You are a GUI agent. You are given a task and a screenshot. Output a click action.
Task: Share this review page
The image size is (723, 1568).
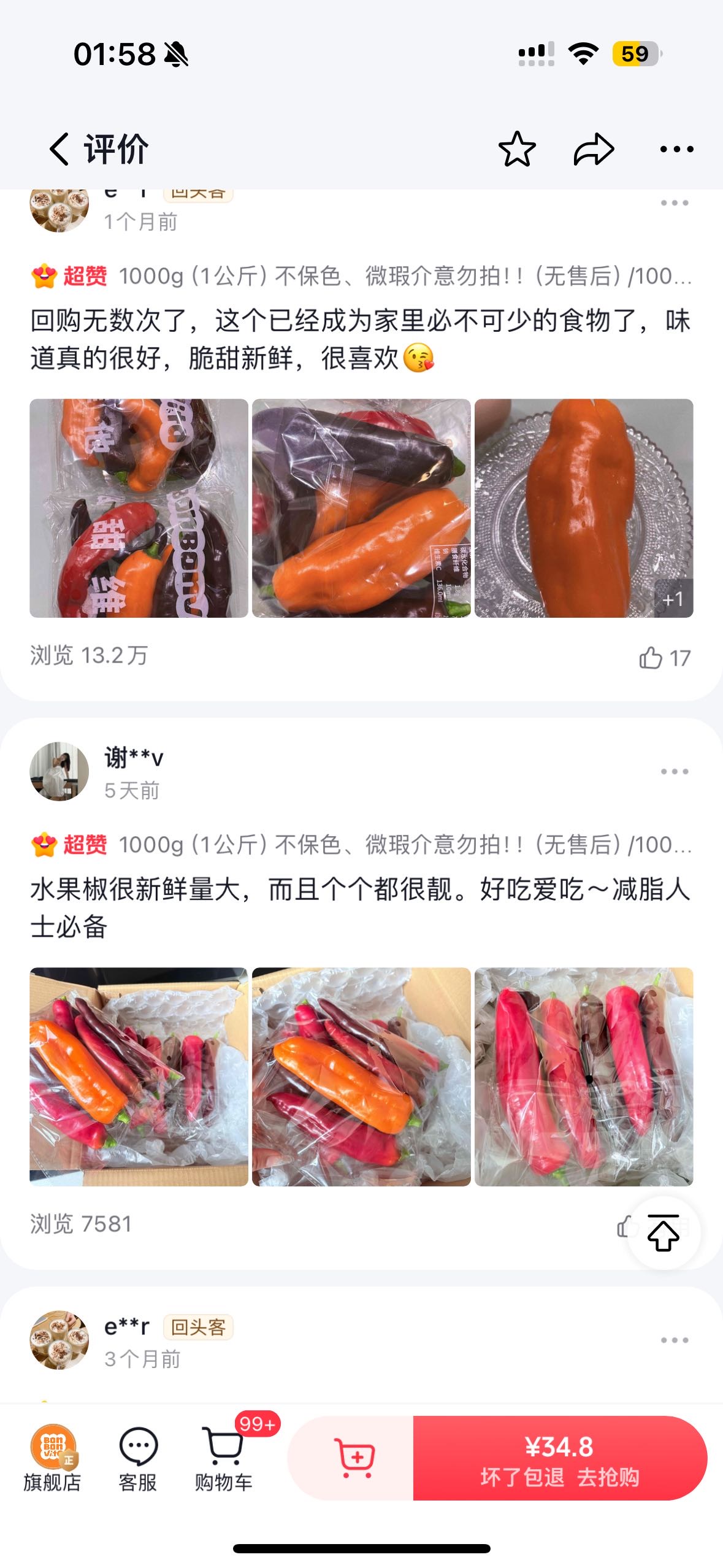click(594, 149)
